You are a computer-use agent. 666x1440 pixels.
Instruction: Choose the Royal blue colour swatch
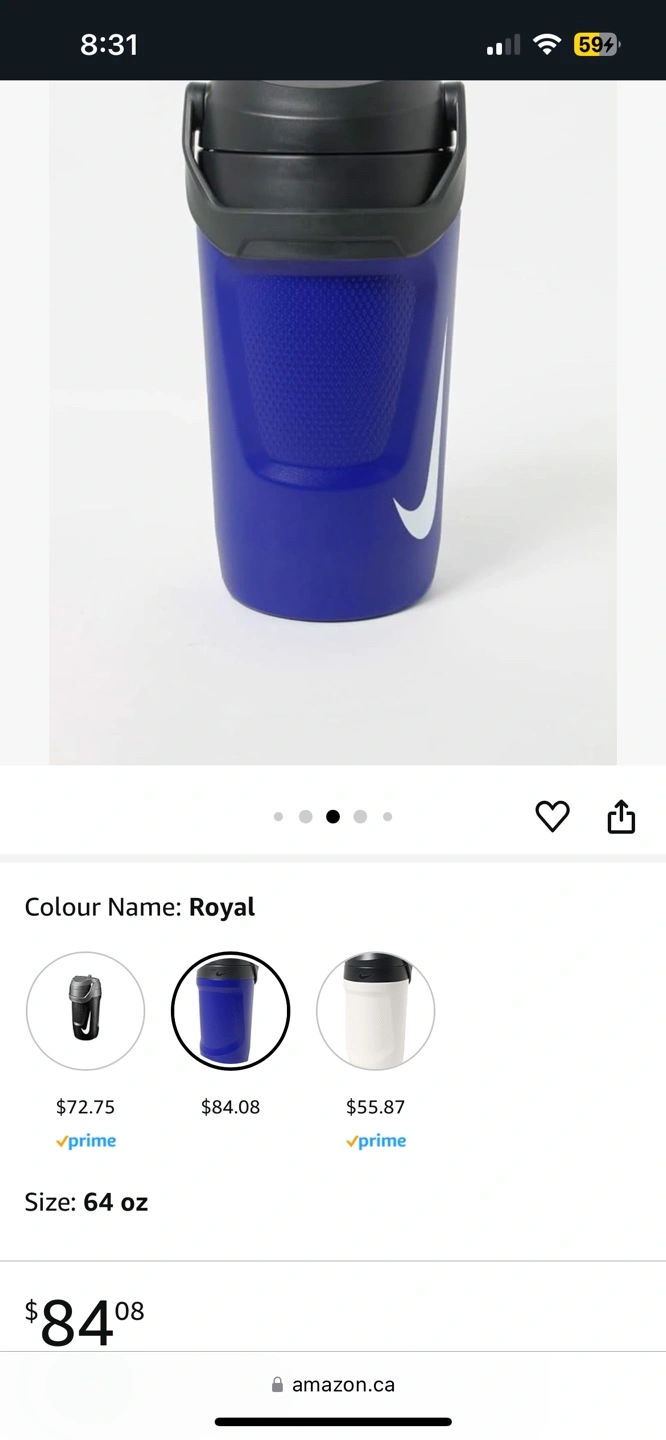tap(230, 1011)
